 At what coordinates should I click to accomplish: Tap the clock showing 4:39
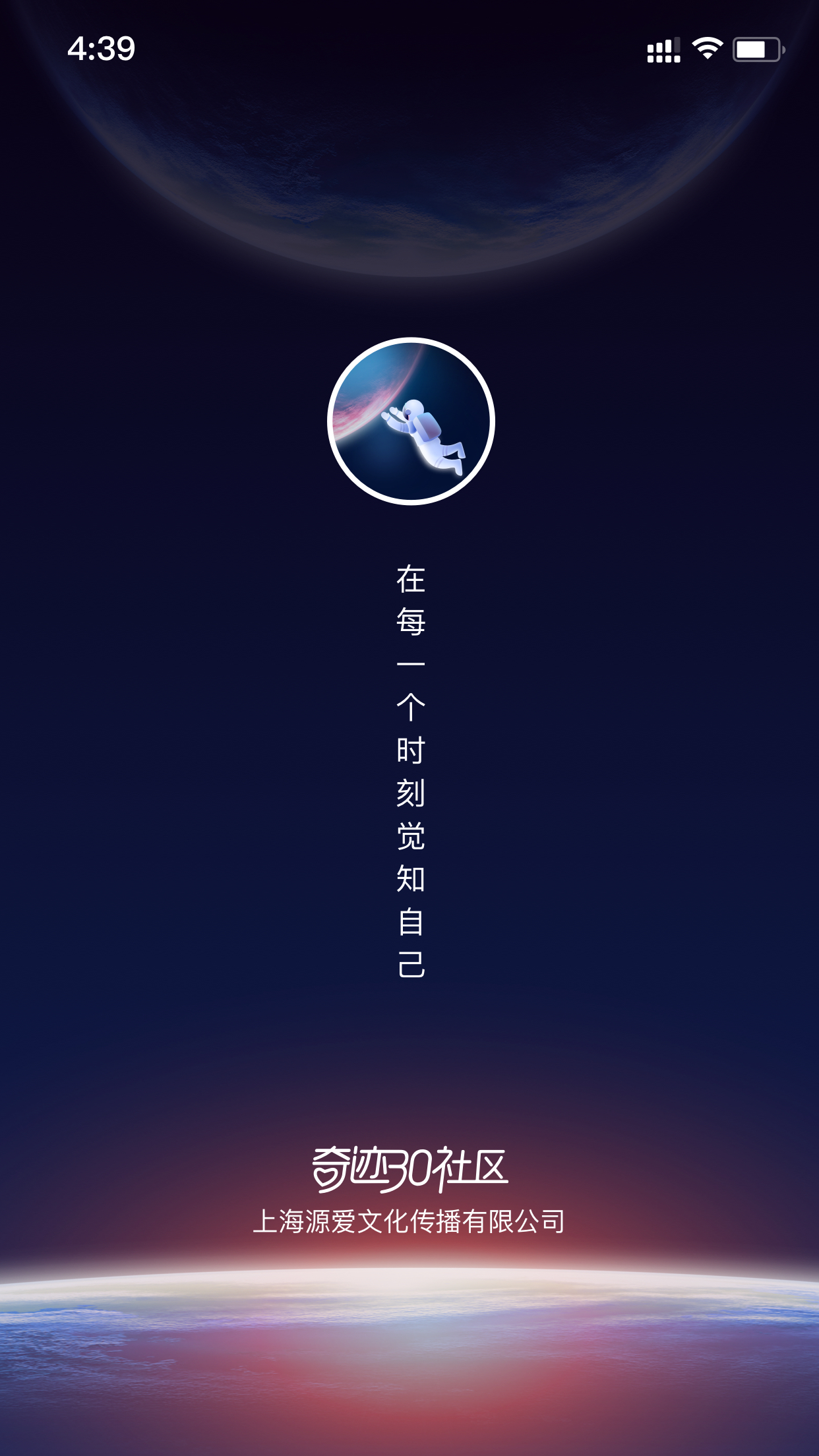tap(102, 46)
